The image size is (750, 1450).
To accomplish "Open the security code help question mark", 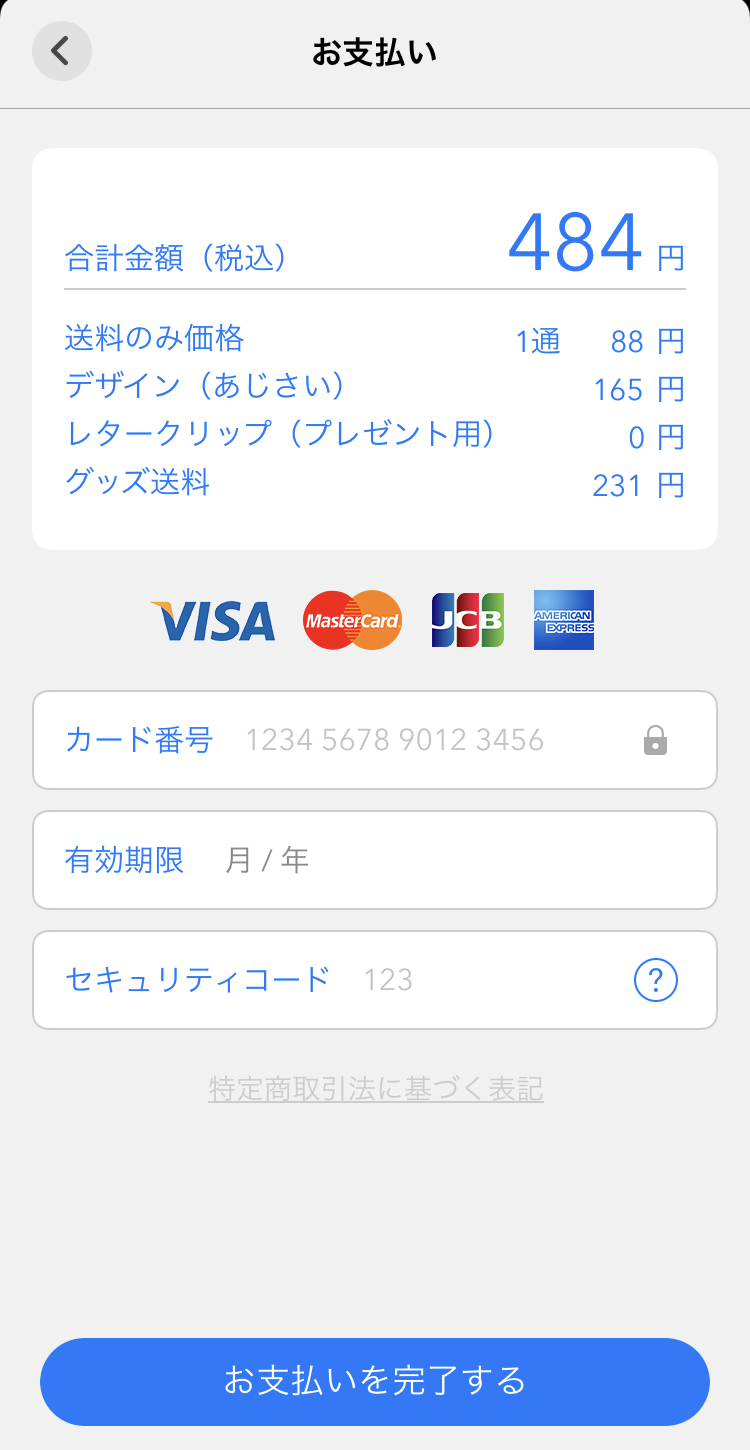I will pos(656,980).
